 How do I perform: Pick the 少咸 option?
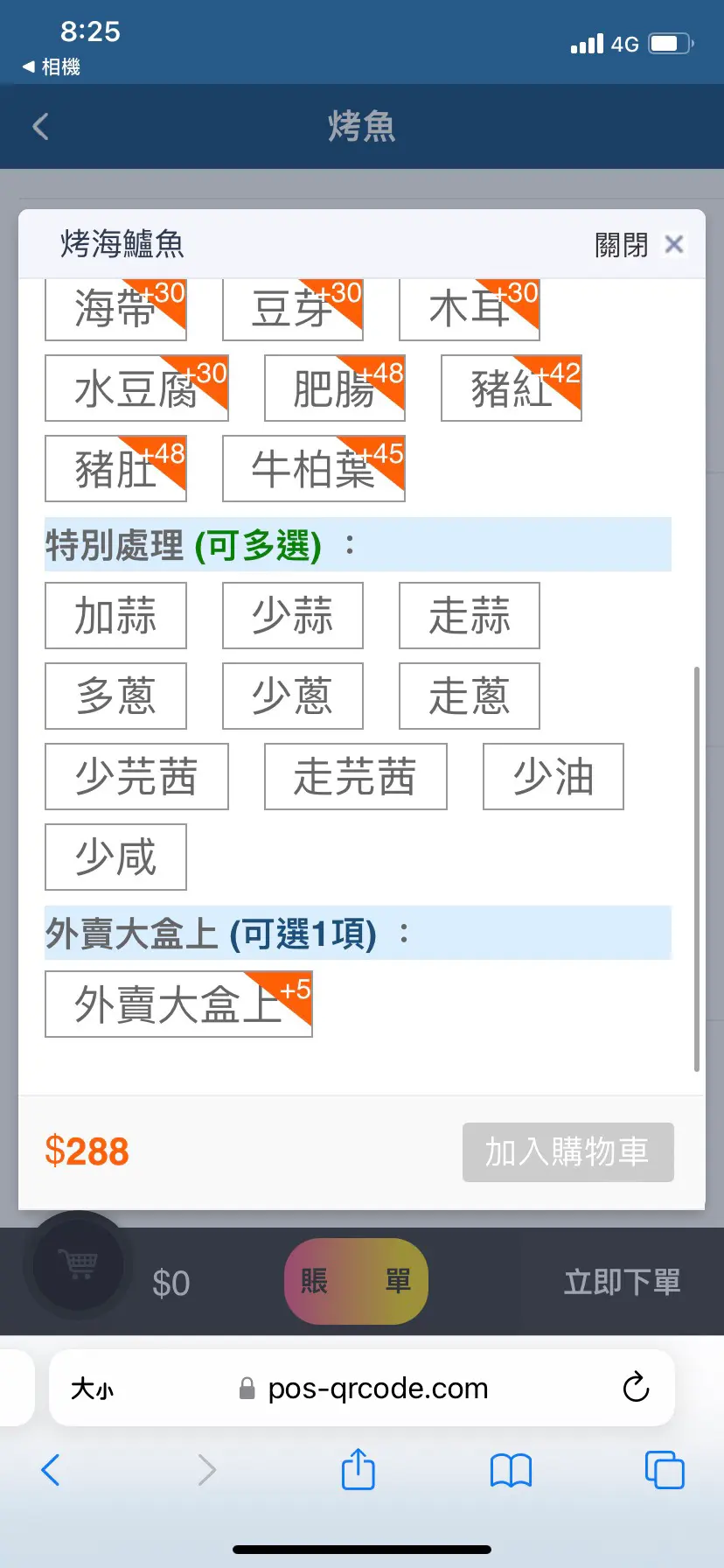[x=115, y=857]
